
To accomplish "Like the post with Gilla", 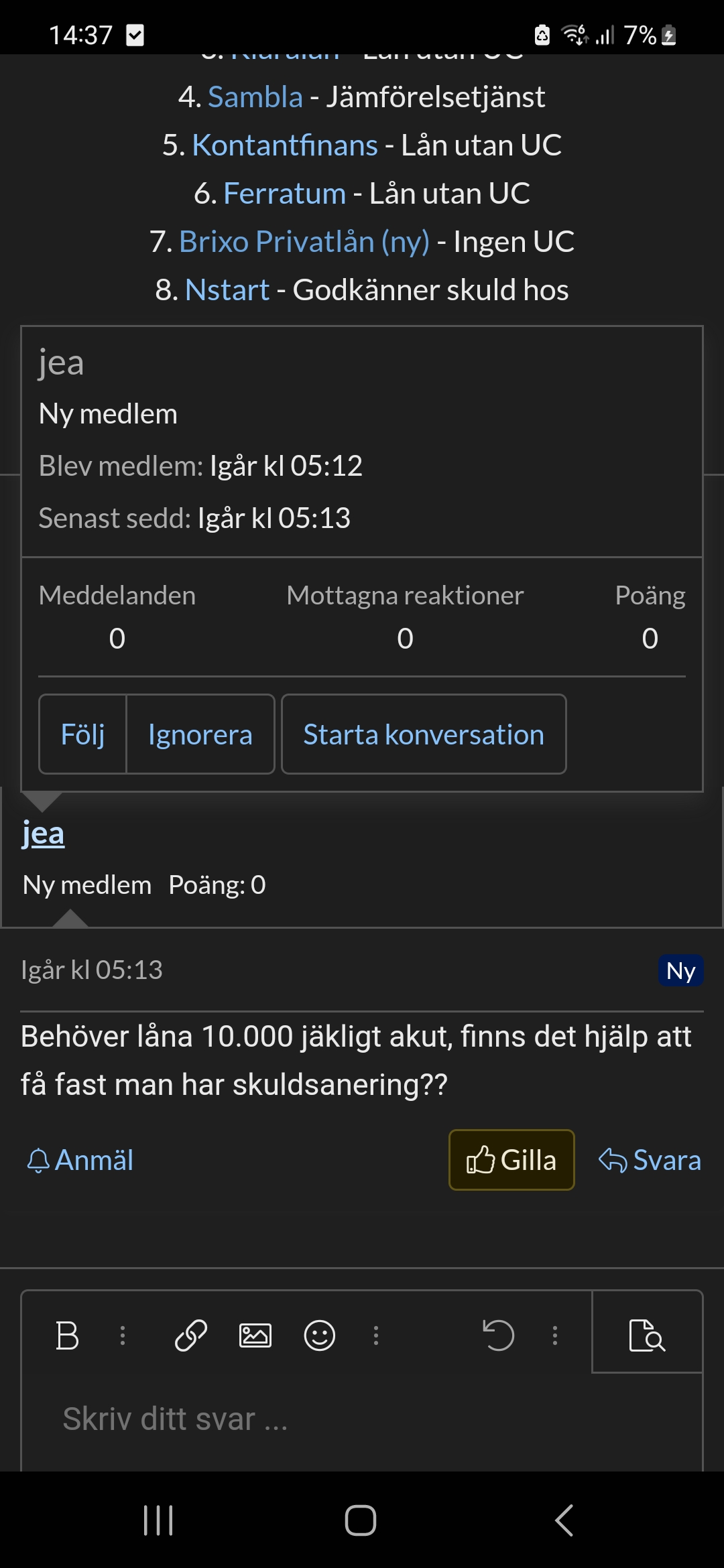I will tap(511, 1160).
